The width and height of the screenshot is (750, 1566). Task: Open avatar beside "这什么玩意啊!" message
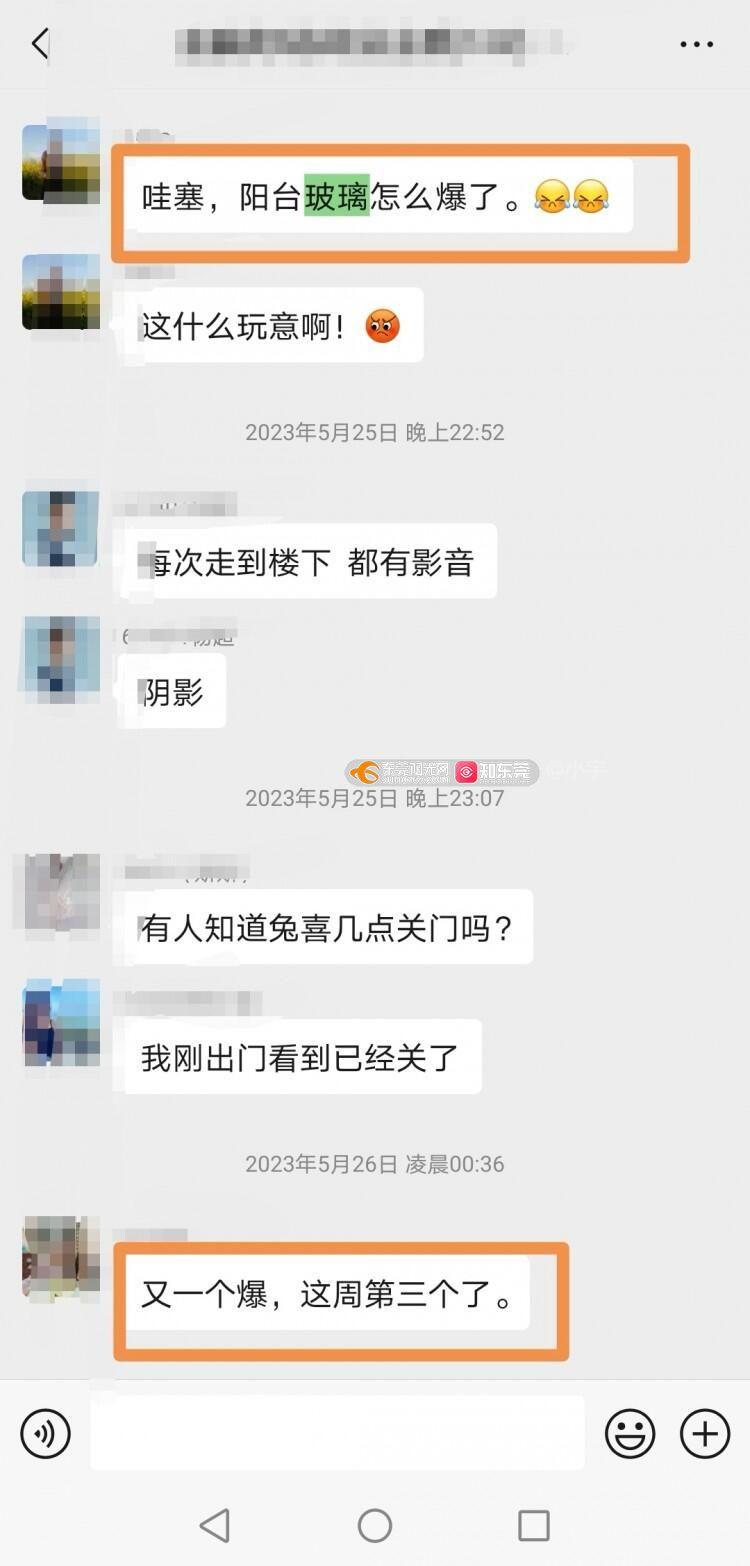click(x=61, y=292)
